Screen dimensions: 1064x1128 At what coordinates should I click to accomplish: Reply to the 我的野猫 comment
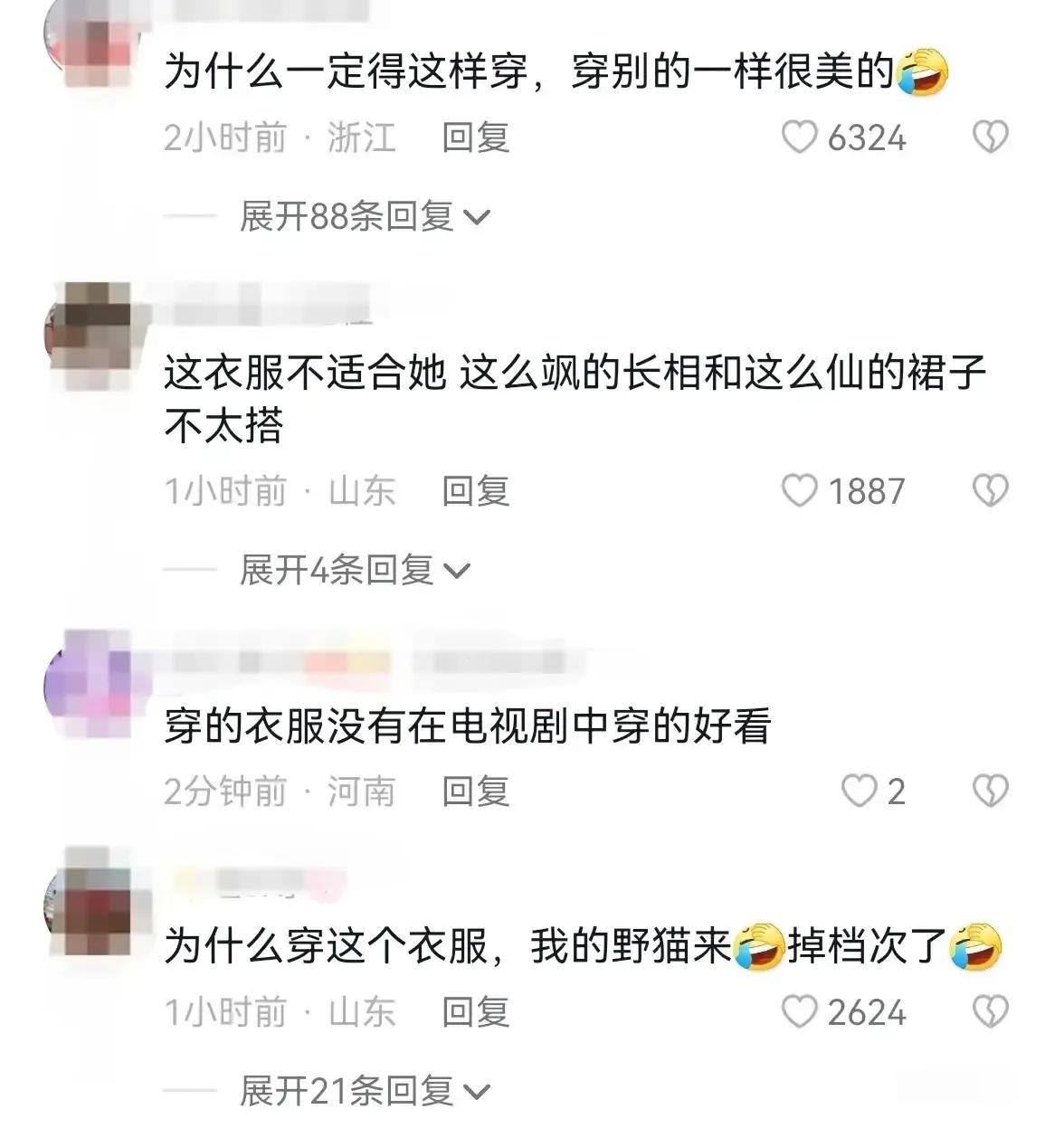(476, 1012)
